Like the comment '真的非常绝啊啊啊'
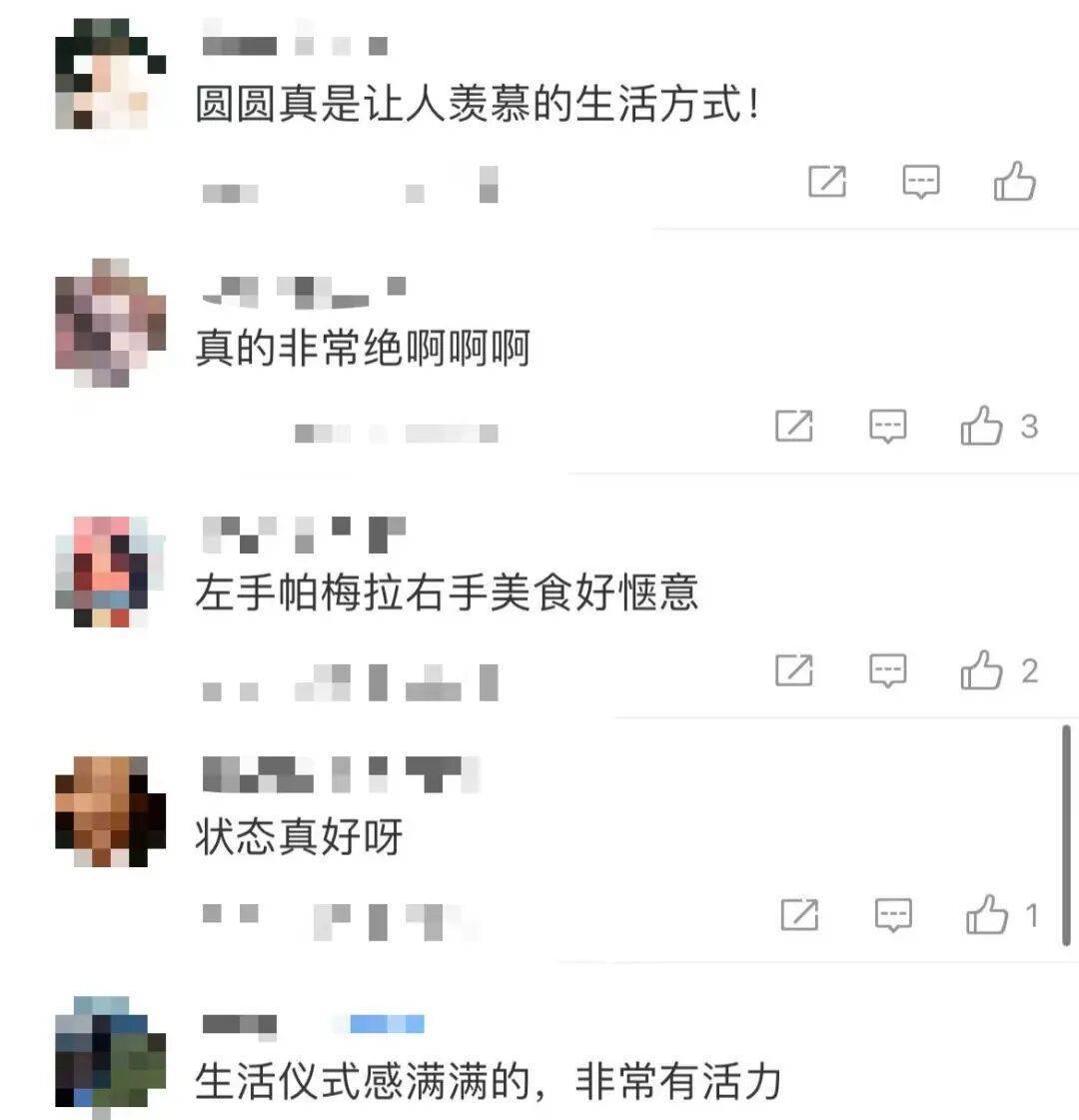The width and height of the screenshot is (1079, 1120). (982, 427)
